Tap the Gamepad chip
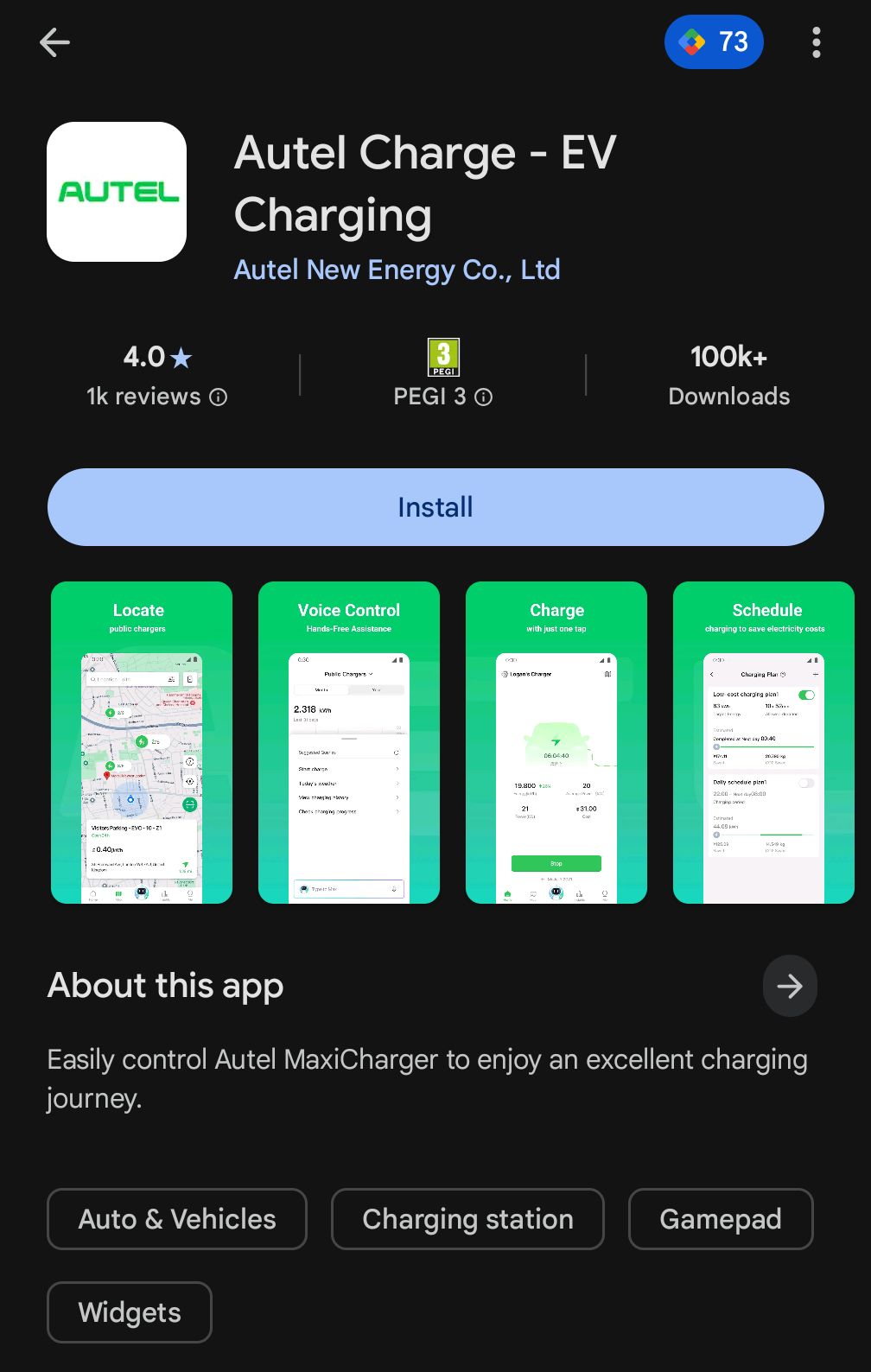The image size is (871, 1372). (721, 1219)
